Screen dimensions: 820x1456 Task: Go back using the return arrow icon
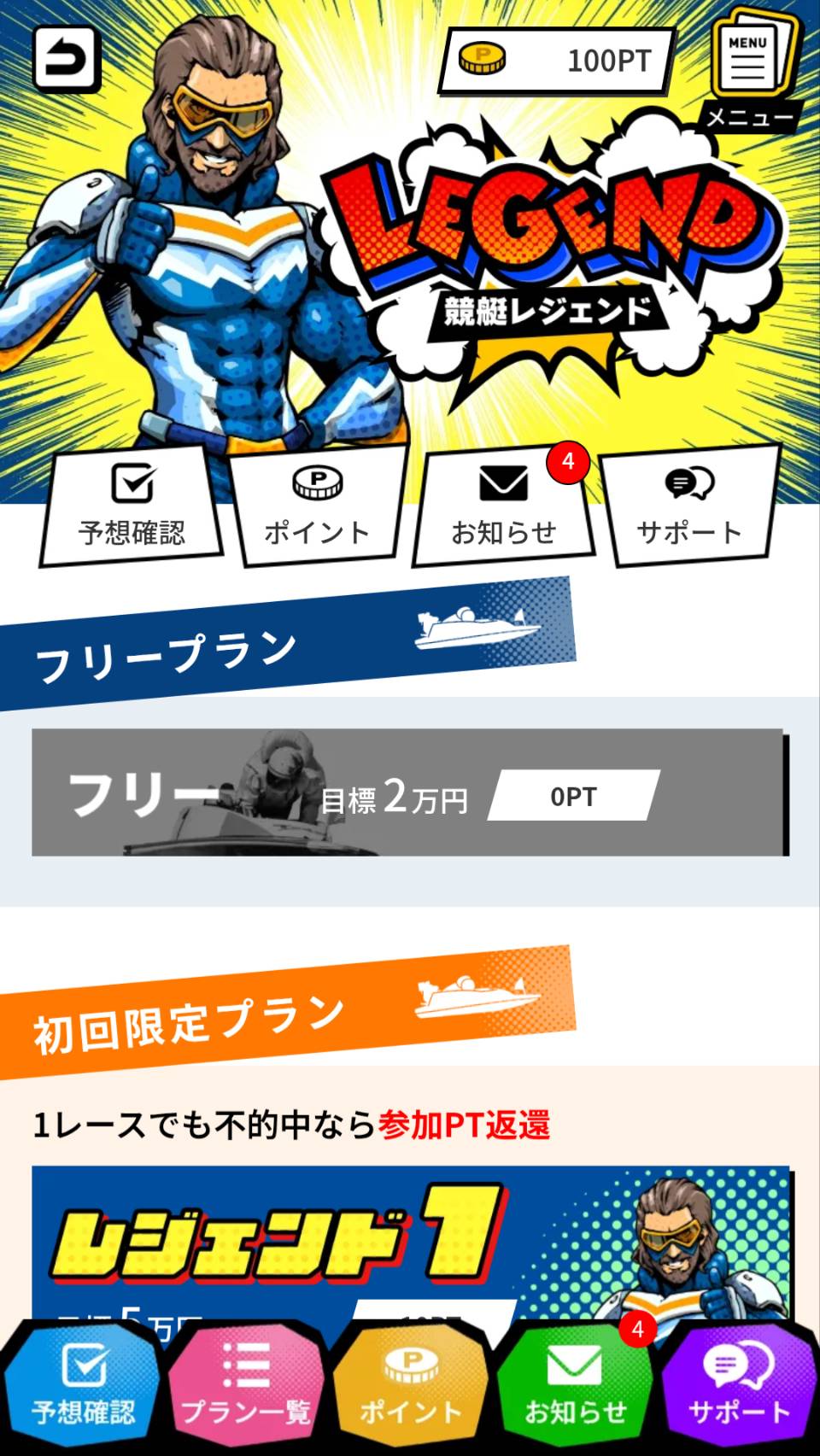point(67,59)
